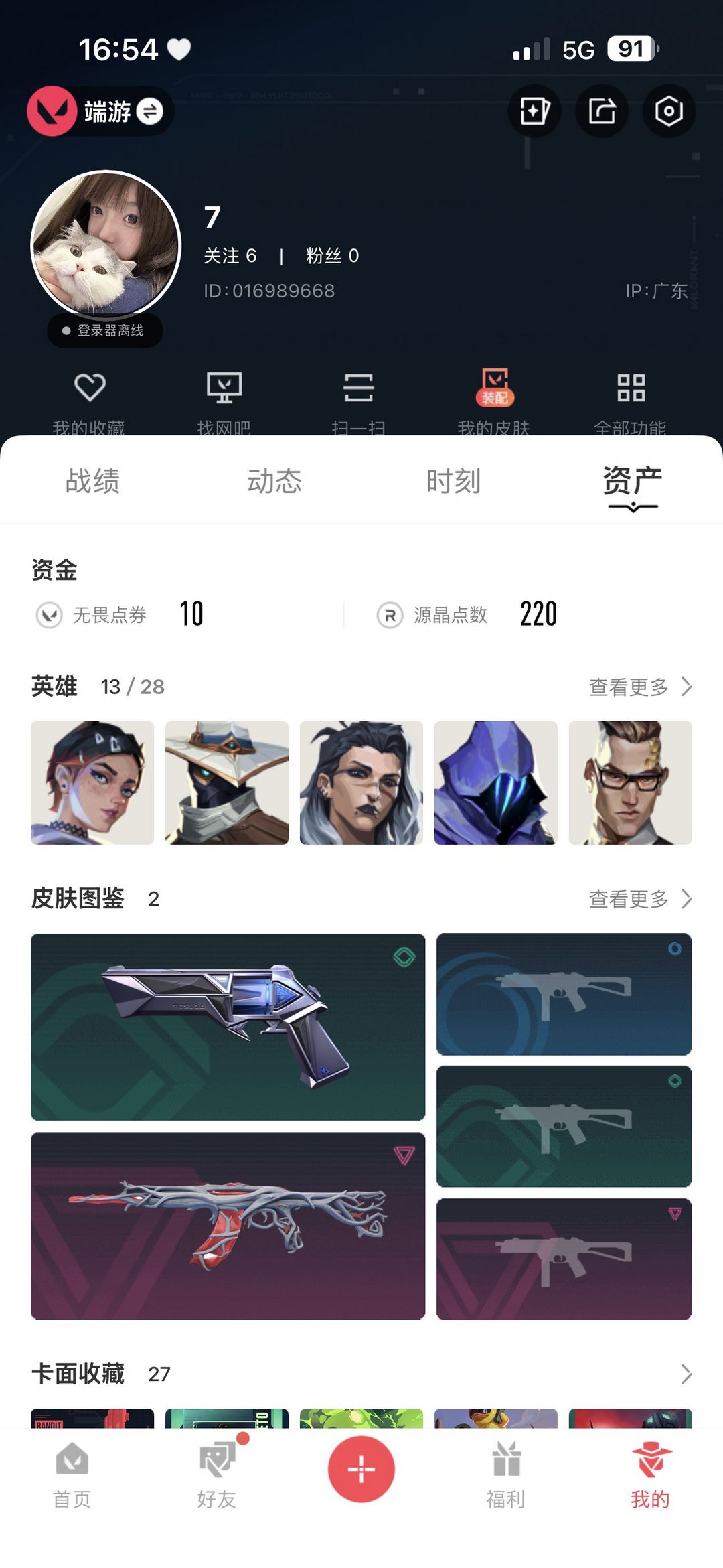Viewport: 723px width, 1568px height.
Task: Switch to the 动态 tab
Action: coord(274,481)
